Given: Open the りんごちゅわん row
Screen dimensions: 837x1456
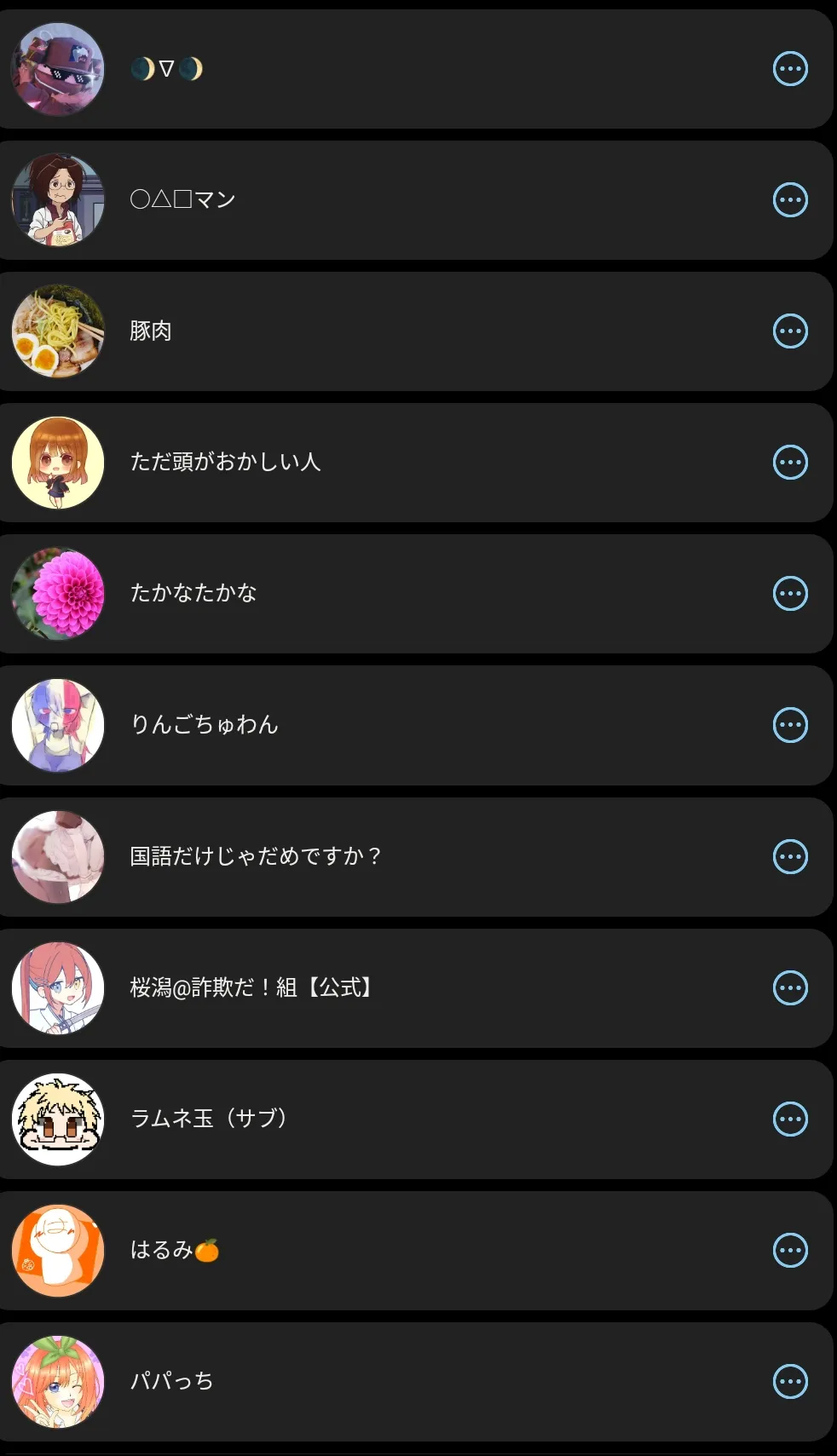Looking at the screenshot, I should click(x=205, y=725).
